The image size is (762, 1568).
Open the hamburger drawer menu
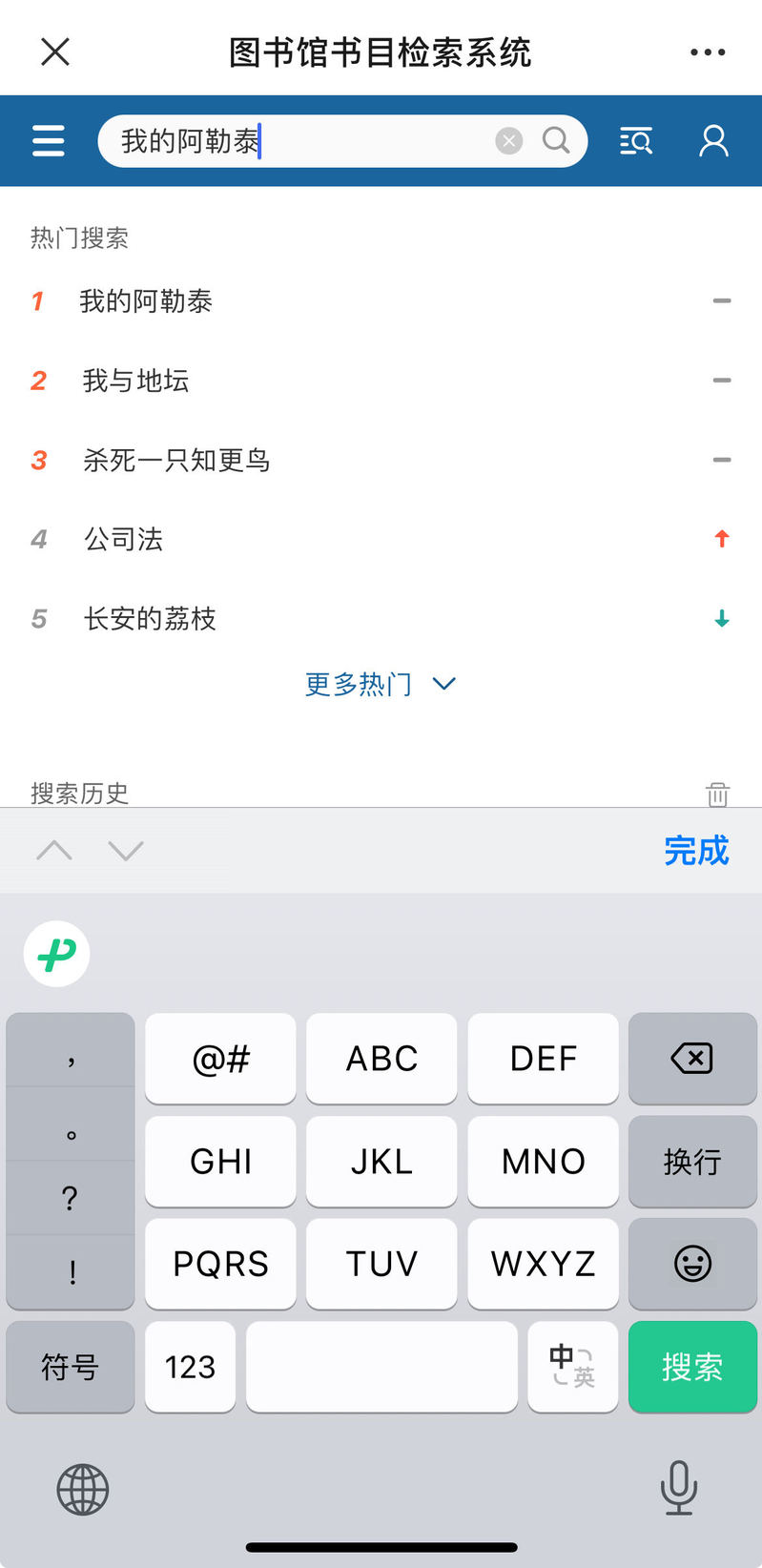(x=49, y=141)
